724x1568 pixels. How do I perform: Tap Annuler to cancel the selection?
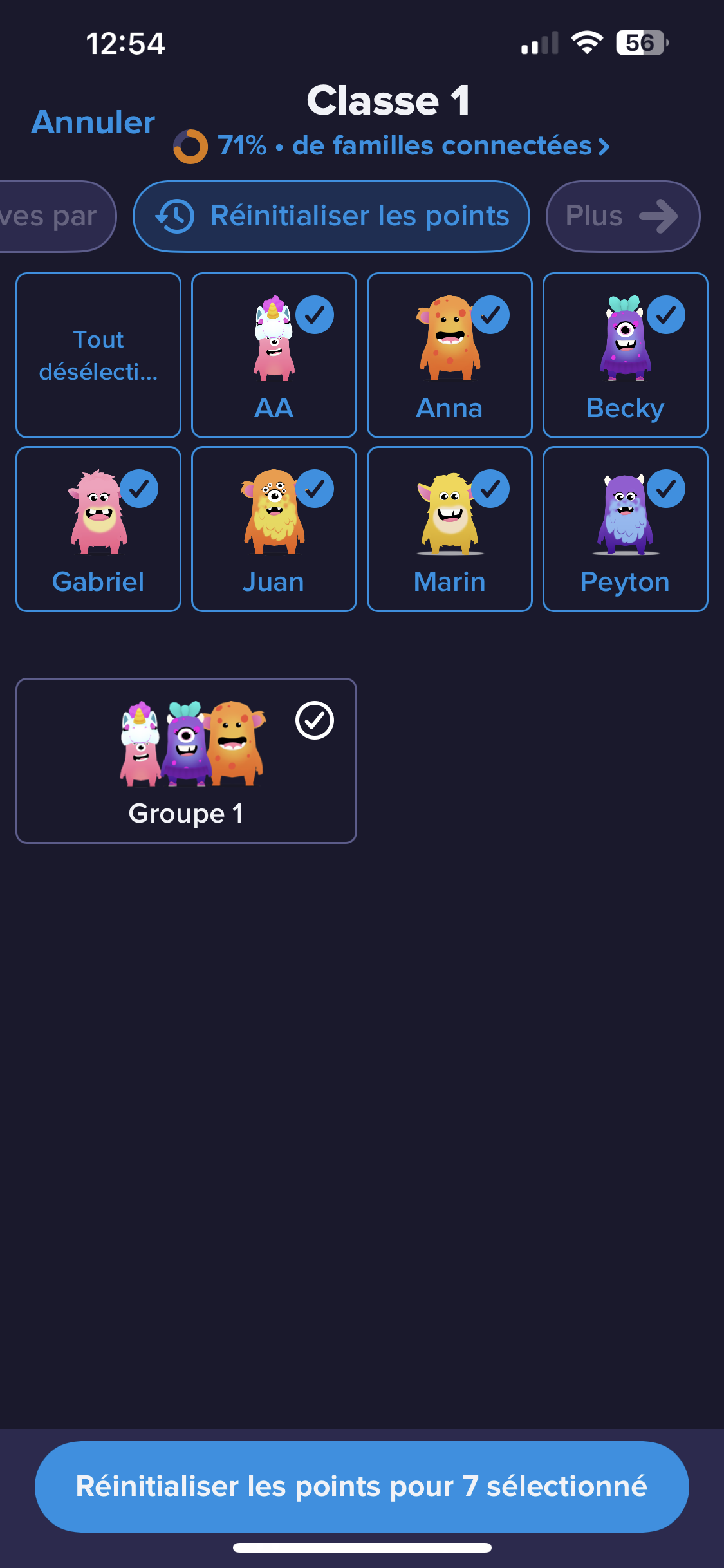[92, 122]
